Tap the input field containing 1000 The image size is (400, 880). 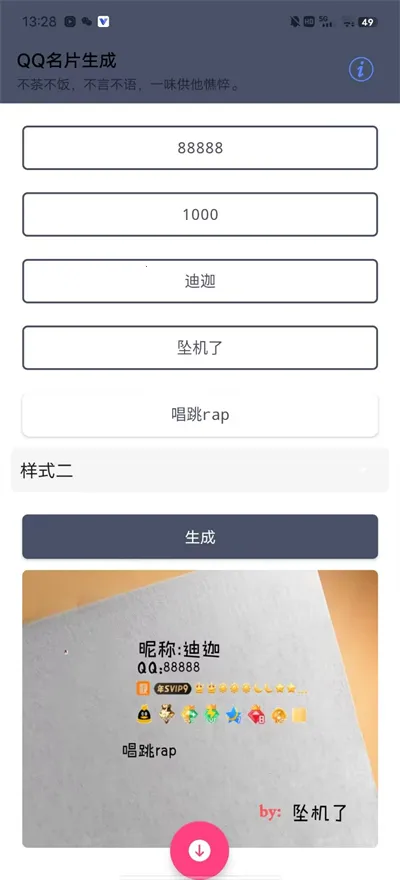point(200,214)
